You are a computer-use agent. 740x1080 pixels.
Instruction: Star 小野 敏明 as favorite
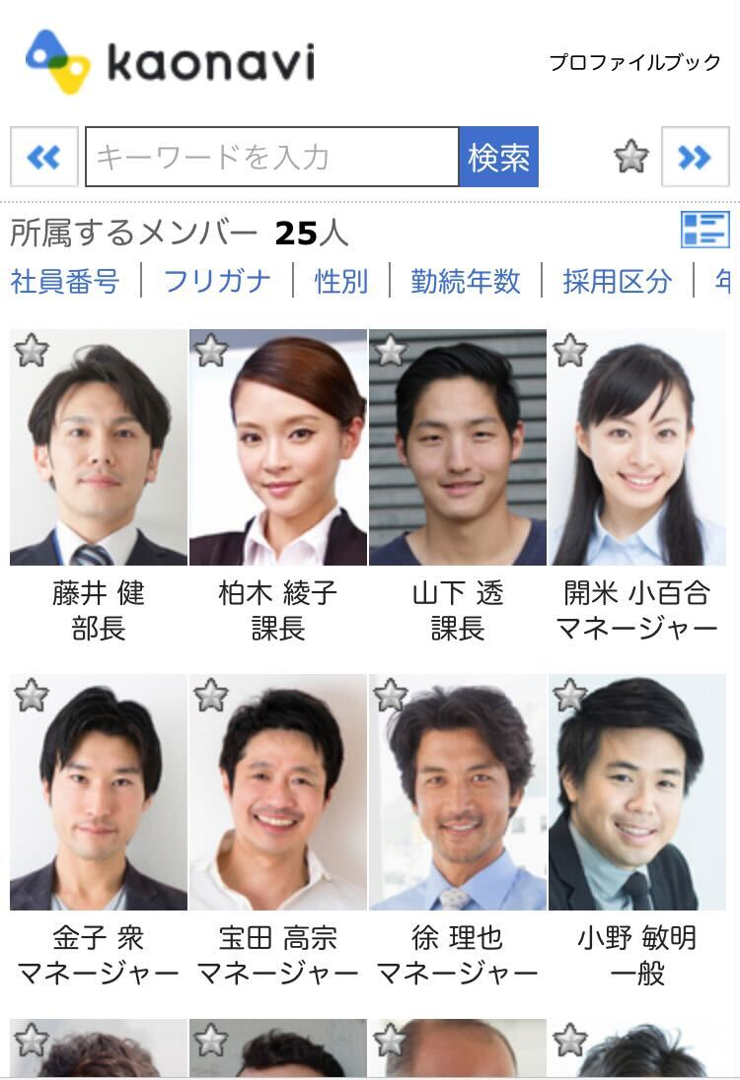click(x=570, y=695)
